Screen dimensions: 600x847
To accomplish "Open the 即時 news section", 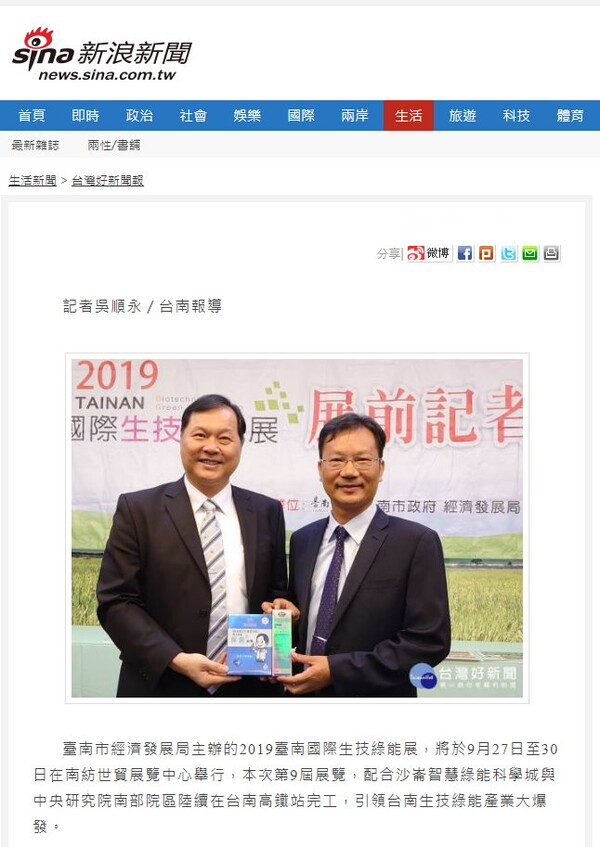I will tap(85, 116).
